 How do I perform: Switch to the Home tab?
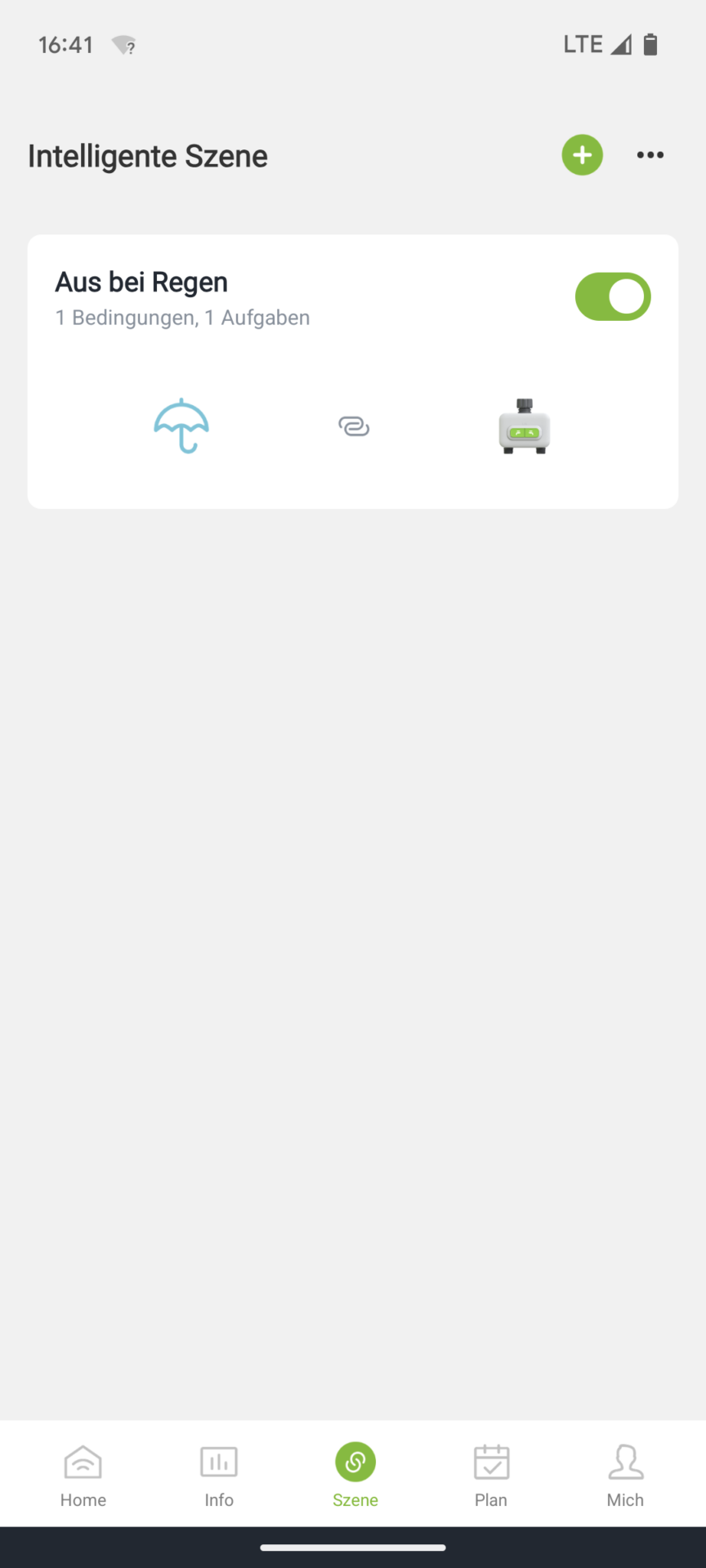click(x=83, y=1475)
